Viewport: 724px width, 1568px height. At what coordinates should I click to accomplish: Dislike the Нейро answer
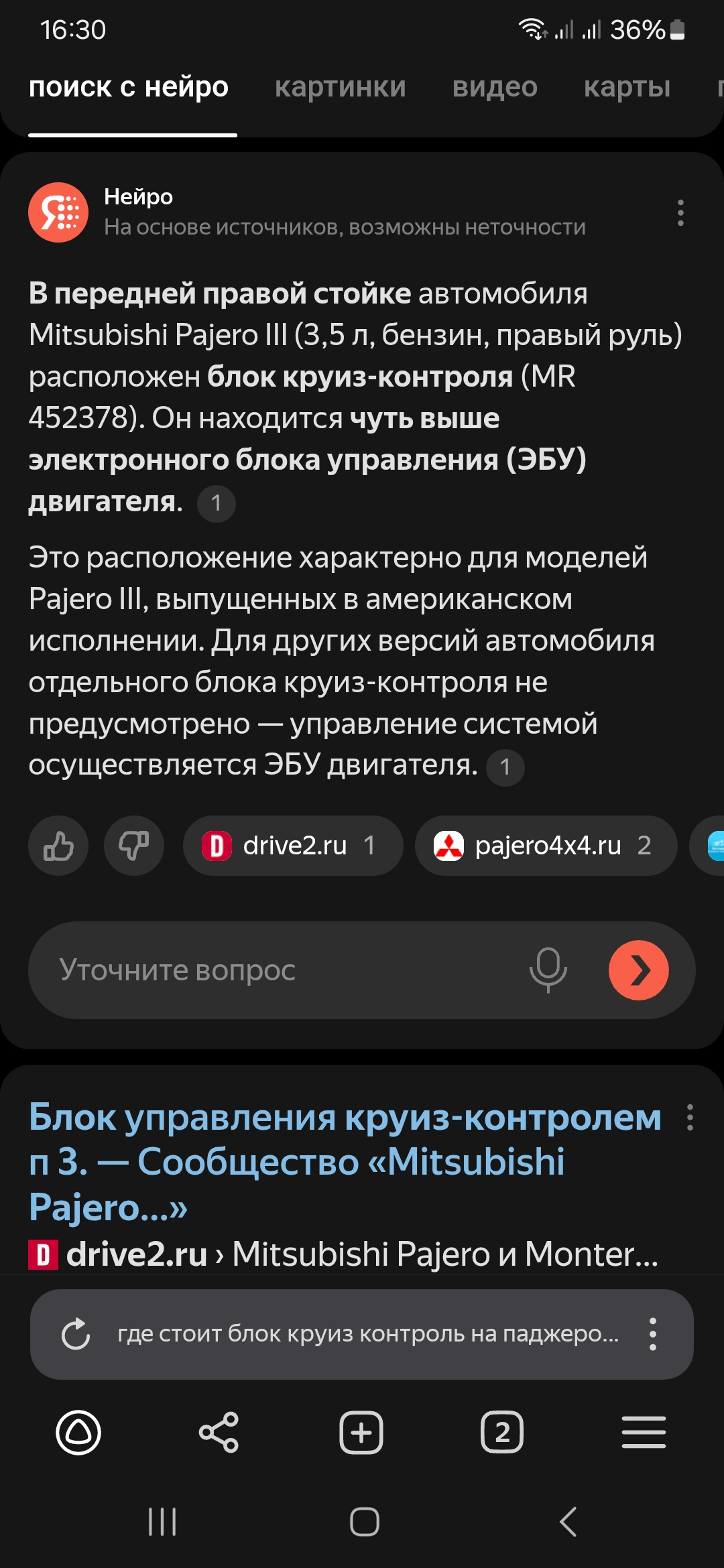tap(134, 846)
